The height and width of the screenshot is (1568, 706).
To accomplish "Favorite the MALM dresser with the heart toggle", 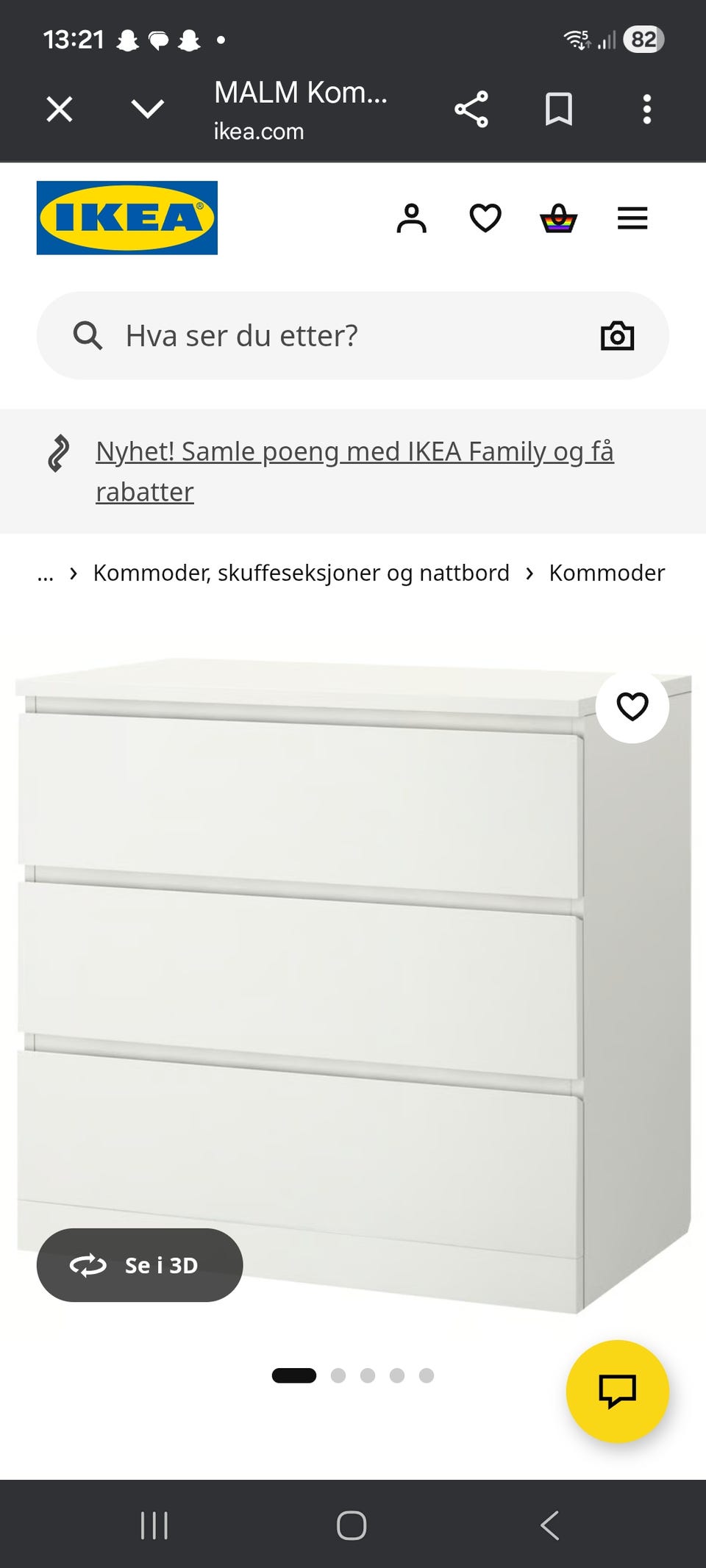I will [632, 706].
